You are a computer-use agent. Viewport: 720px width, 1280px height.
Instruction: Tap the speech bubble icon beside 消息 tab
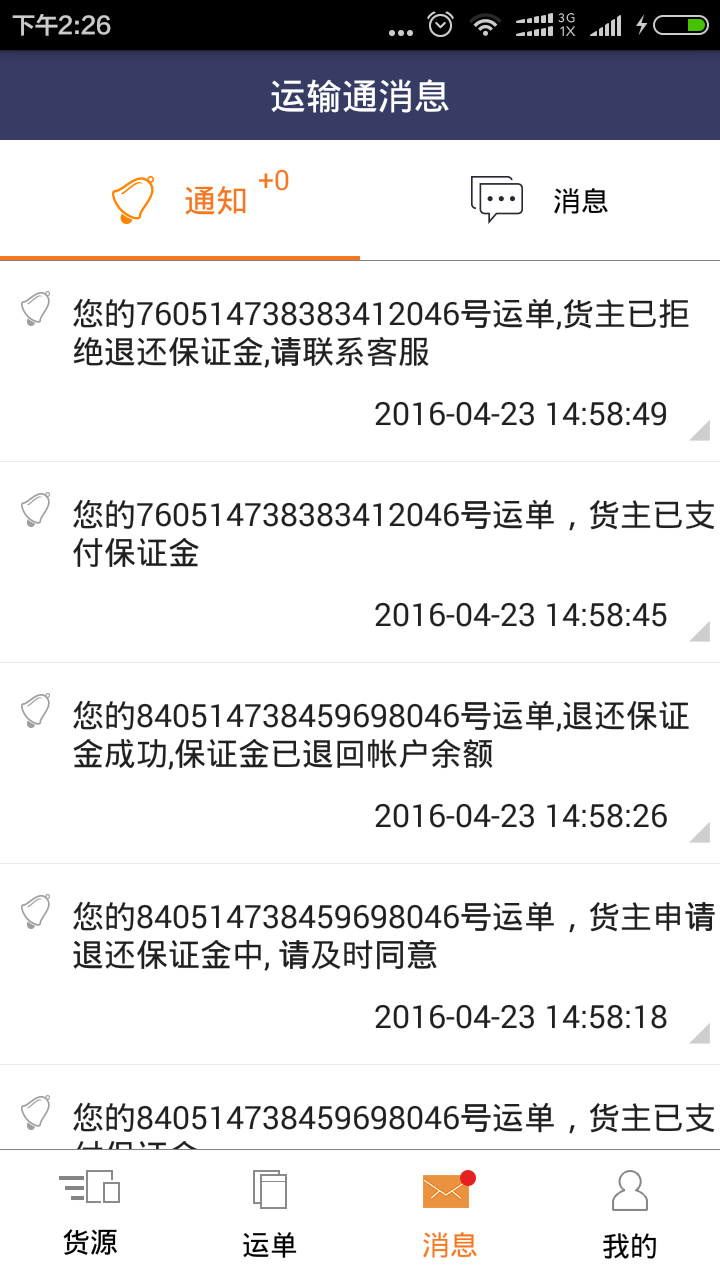click(x=494, y=198)
